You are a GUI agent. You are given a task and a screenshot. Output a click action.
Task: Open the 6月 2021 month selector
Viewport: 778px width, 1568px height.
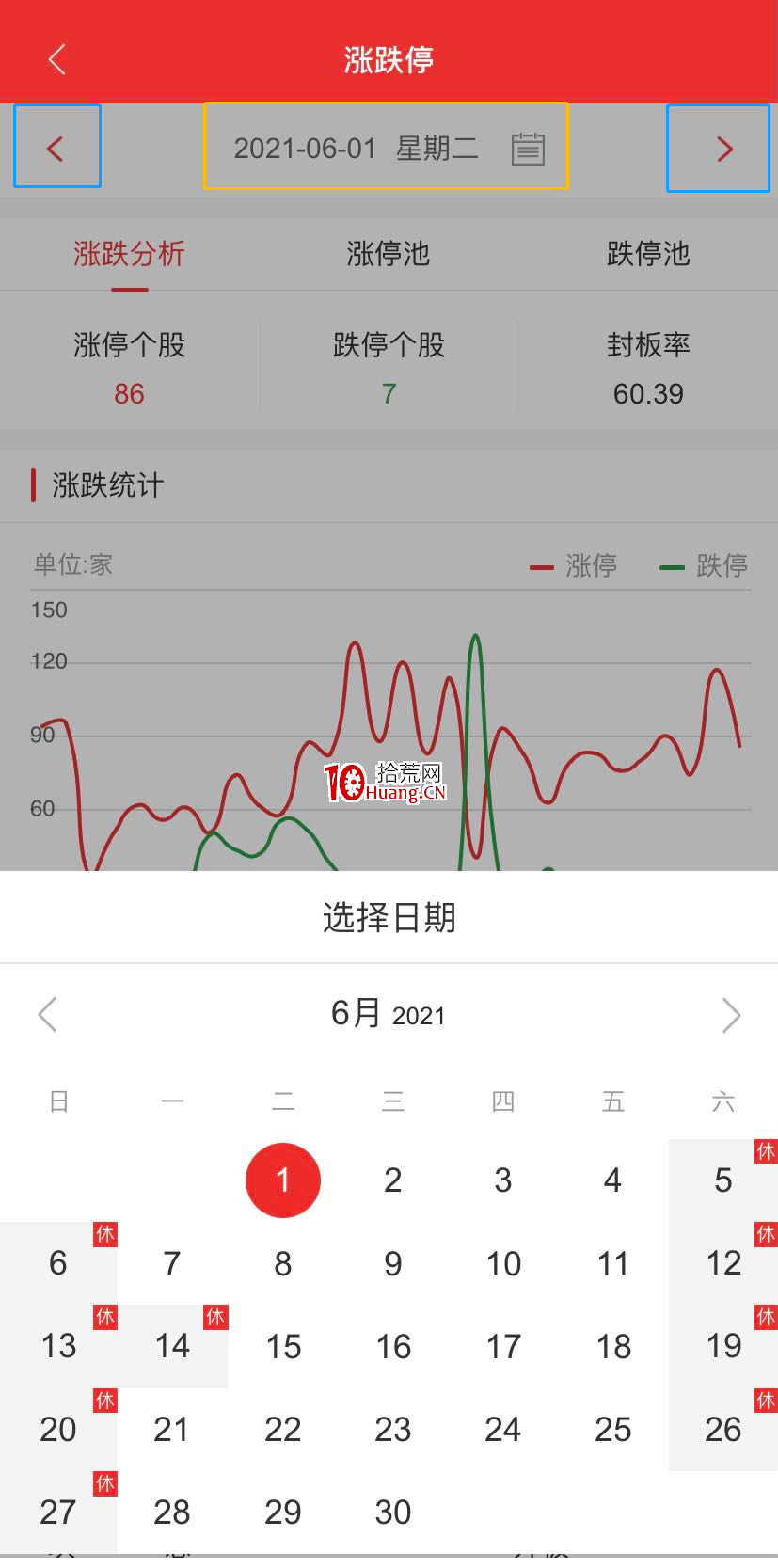click(x=389, y=1014)
